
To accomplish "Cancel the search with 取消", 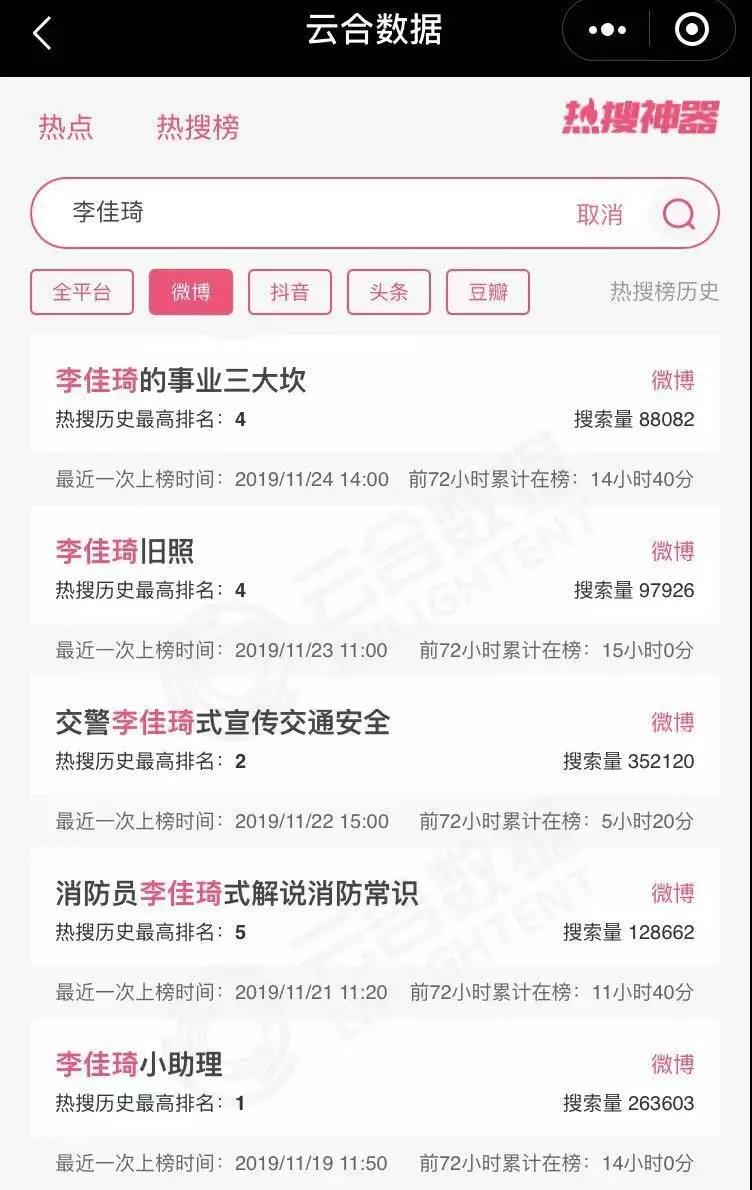I will point(599,214).
